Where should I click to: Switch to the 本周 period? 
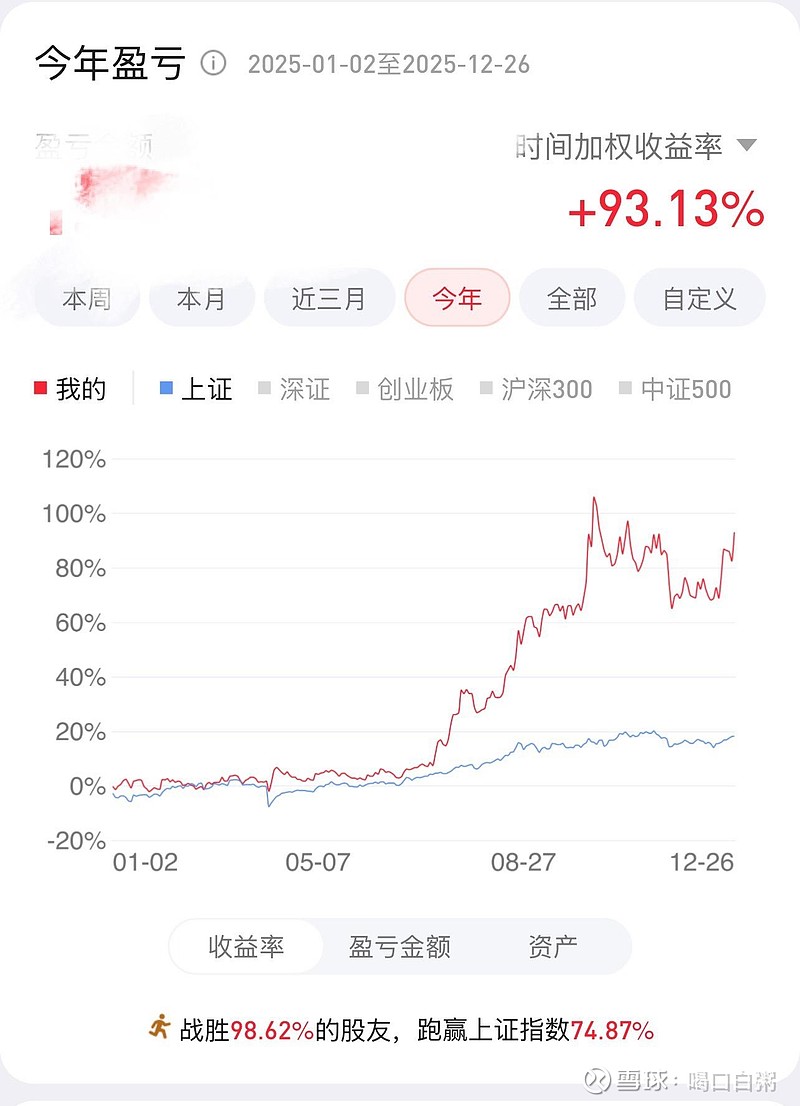(87, 298)
